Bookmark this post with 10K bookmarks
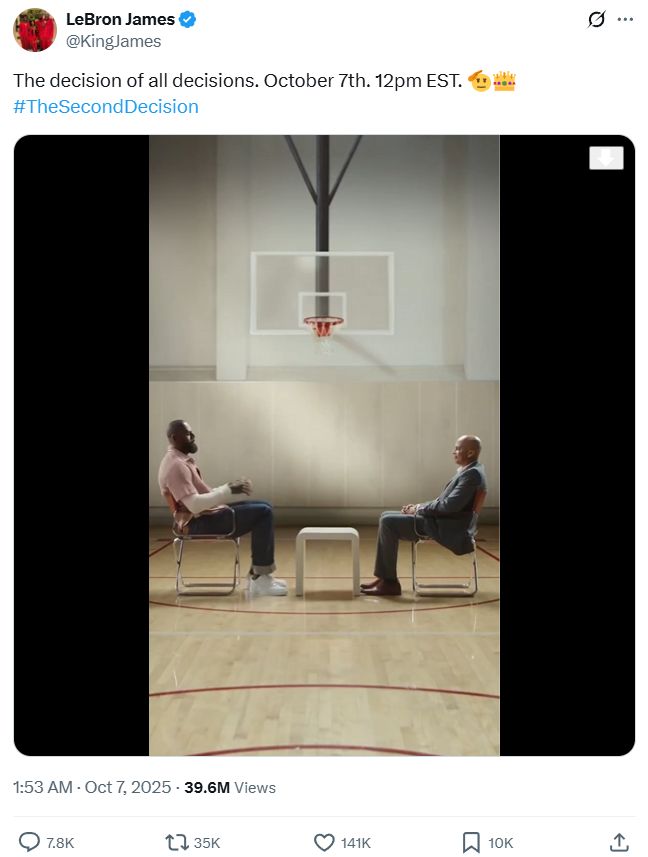The image size is (648, 857). point(471,842)
